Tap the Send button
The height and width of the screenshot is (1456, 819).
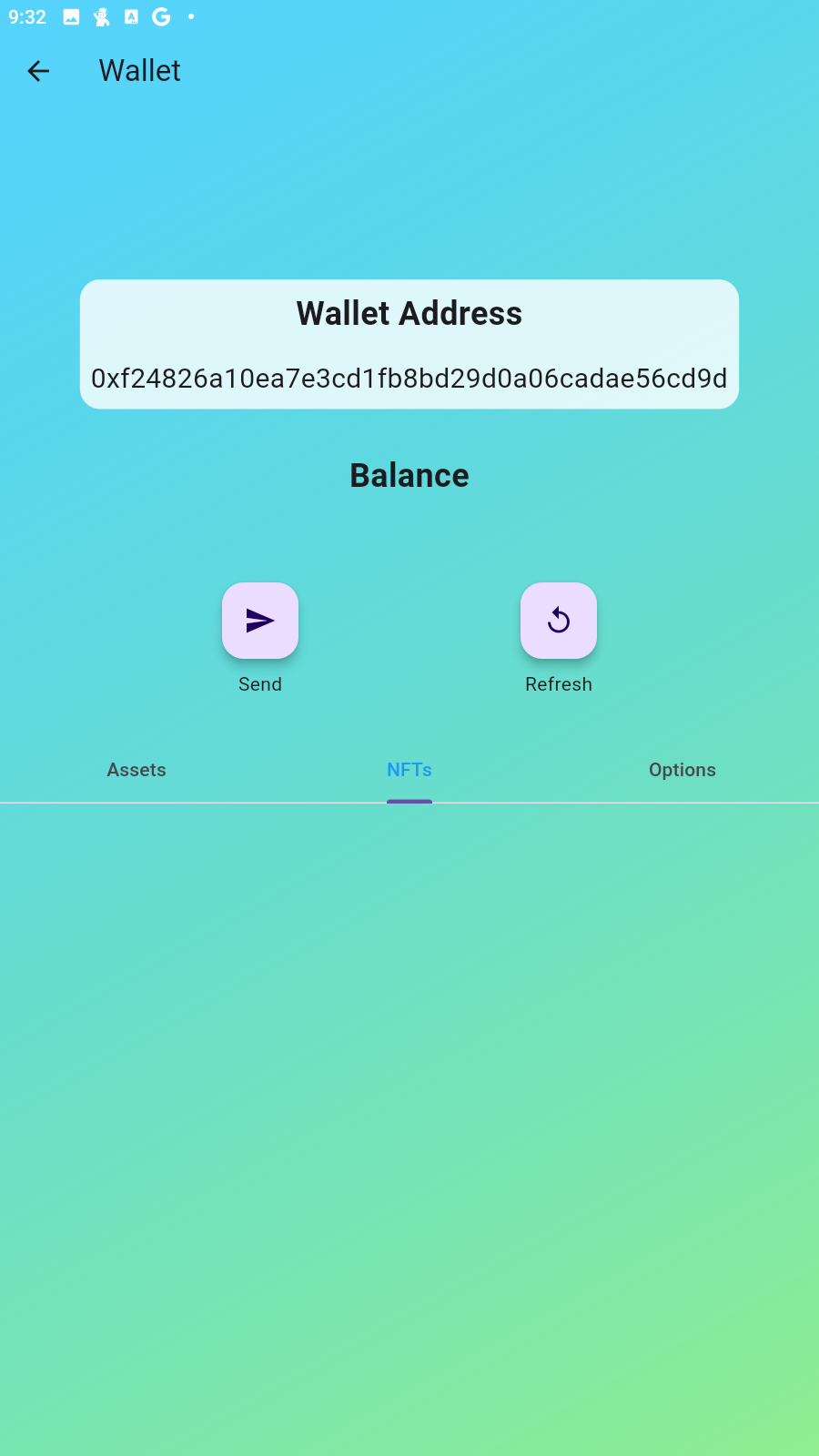pyautogui.click(x=260, y=621)
